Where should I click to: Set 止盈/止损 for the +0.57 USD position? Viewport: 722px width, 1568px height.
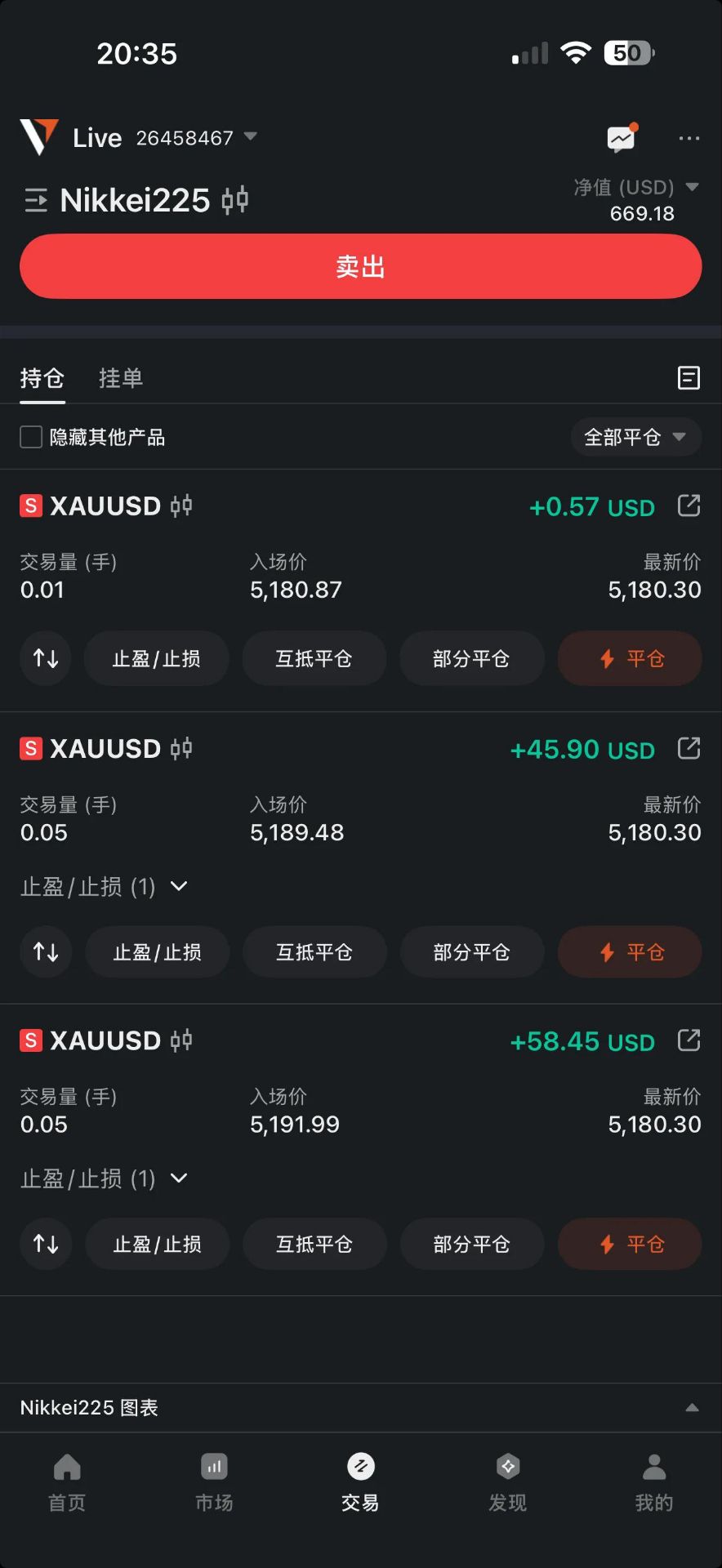click(157, 658)
